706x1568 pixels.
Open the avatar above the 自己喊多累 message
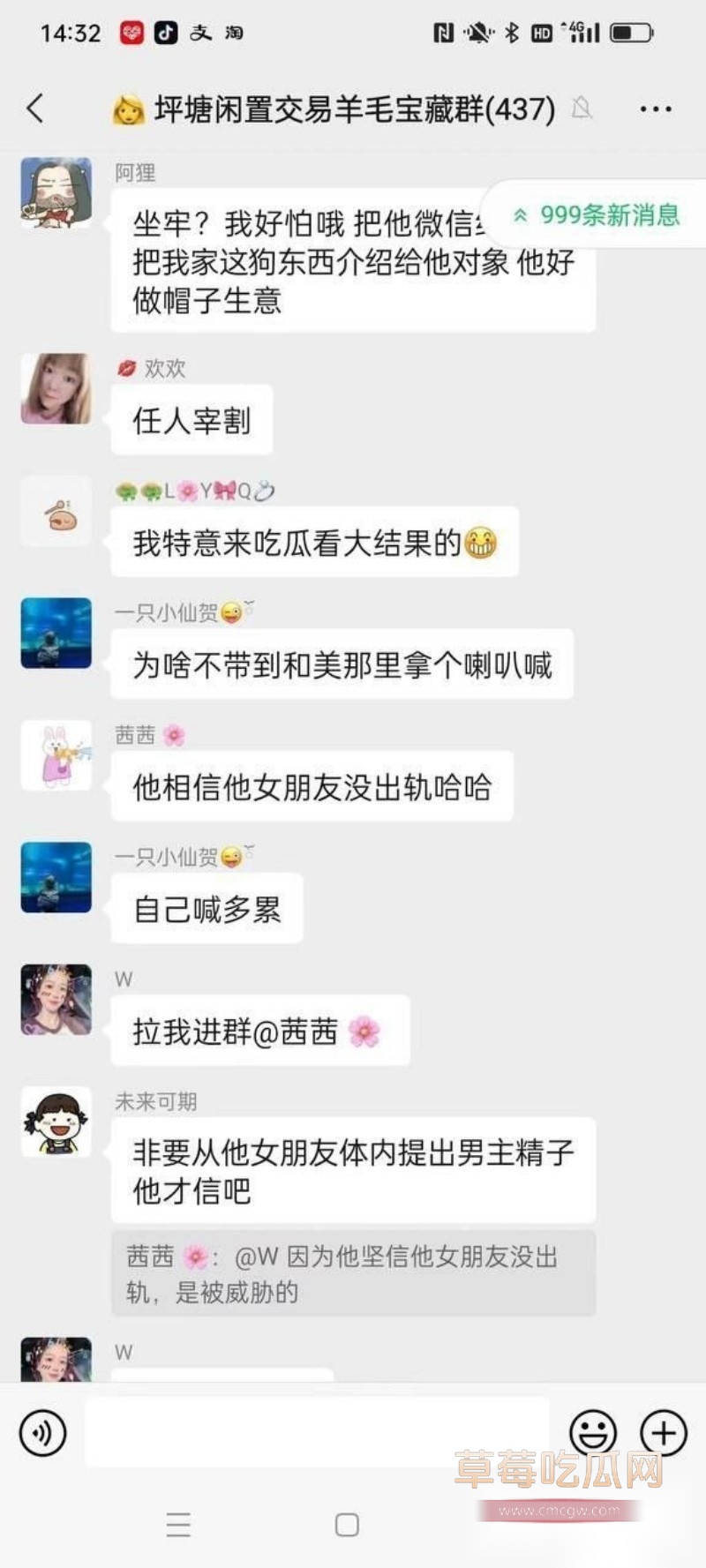click(x=56, y=877)
